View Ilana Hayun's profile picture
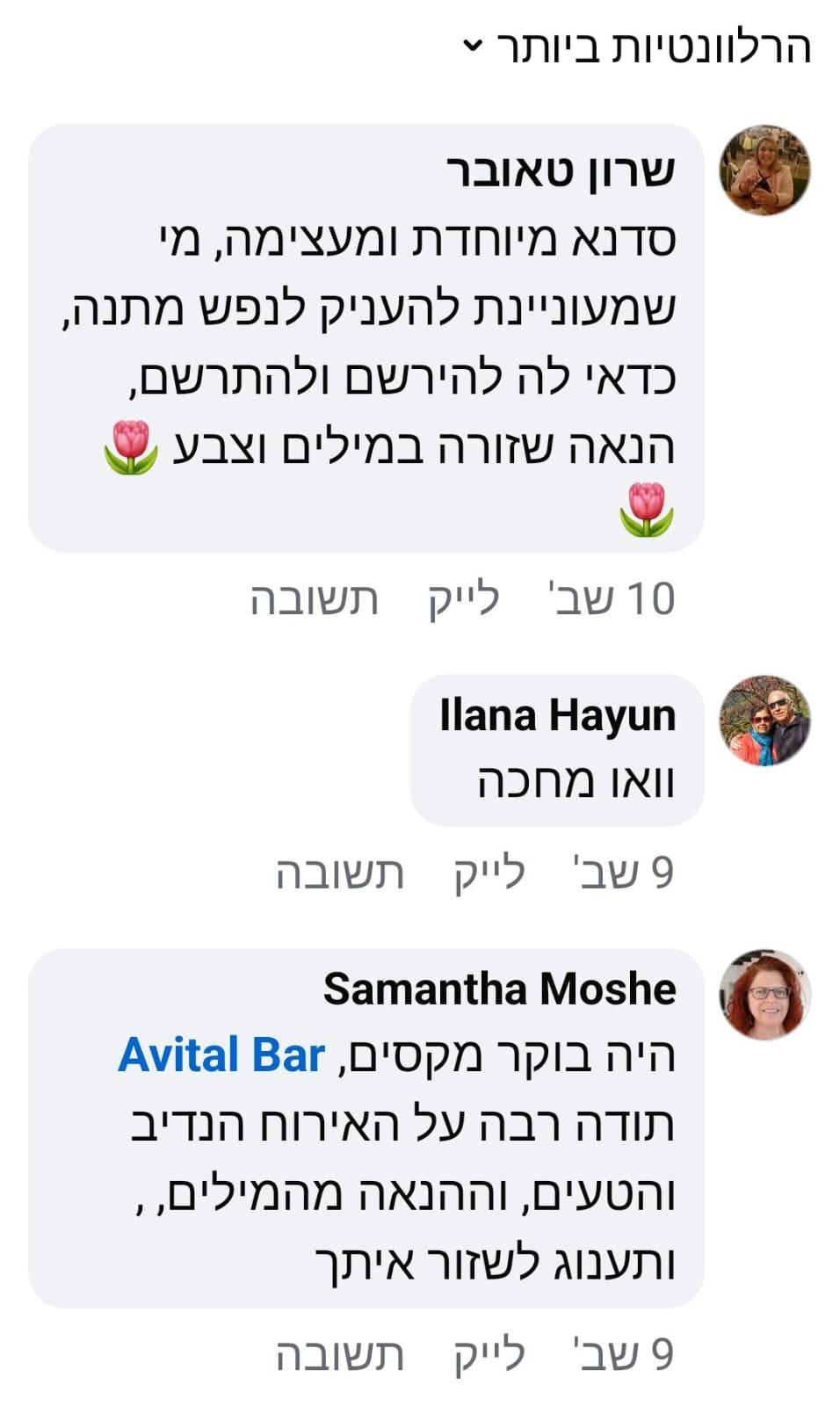The image size is (840, 1406). coord(764,721)
